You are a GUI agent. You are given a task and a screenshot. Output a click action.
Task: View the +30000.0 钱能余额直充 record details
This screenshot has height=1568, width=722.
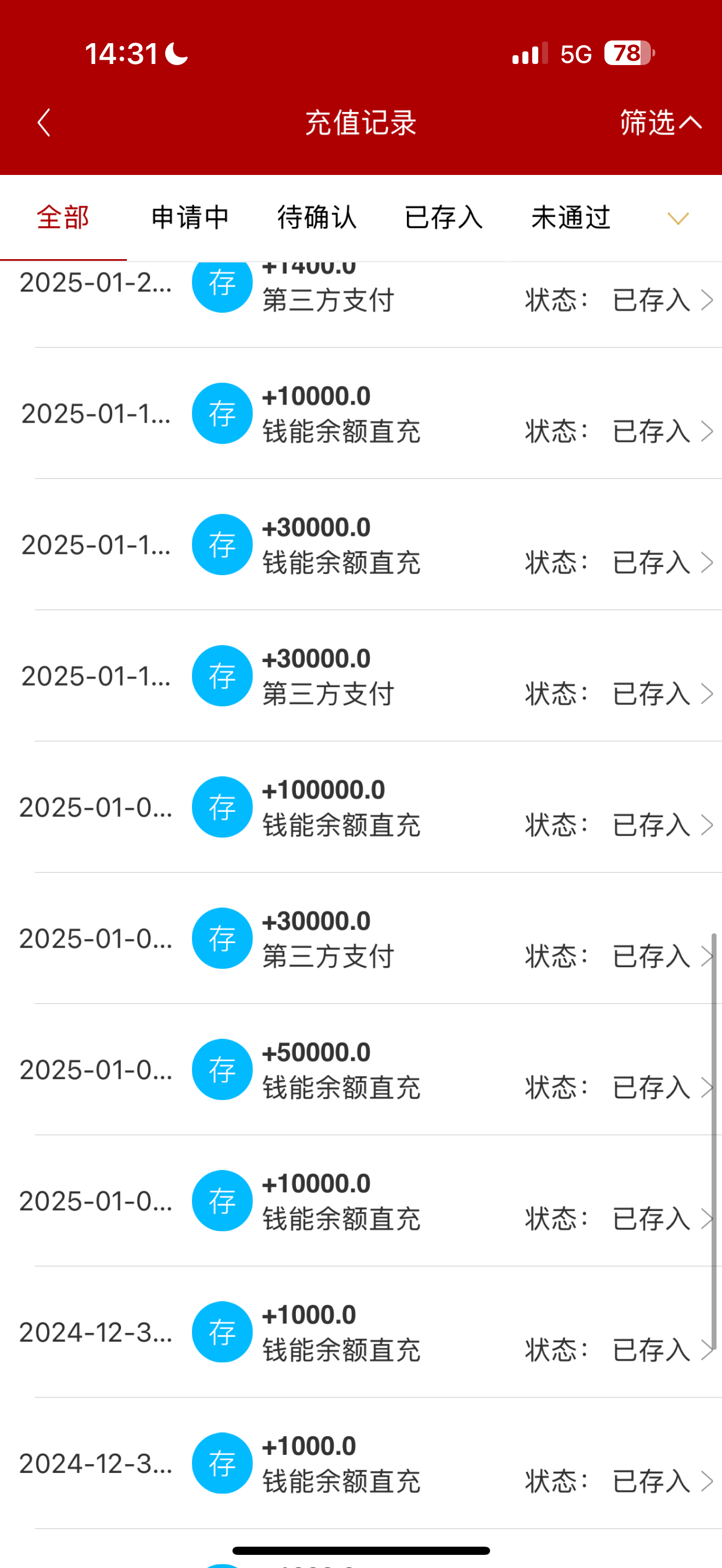point(365,545)
